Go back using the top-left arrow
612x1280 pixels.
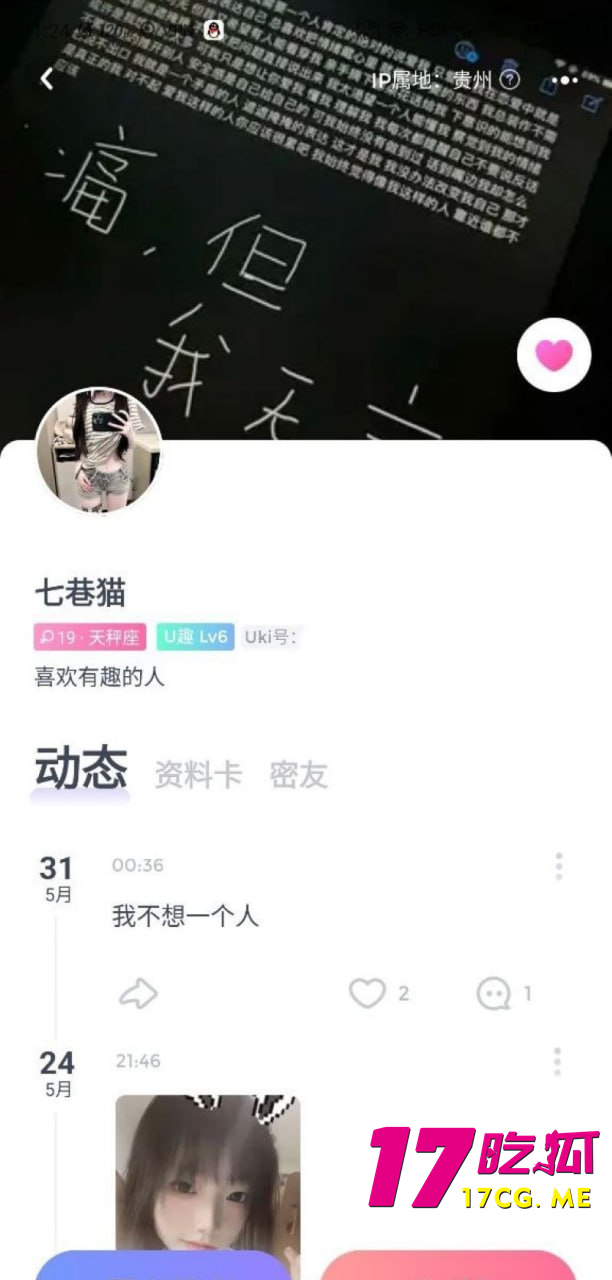coord(46,79)
